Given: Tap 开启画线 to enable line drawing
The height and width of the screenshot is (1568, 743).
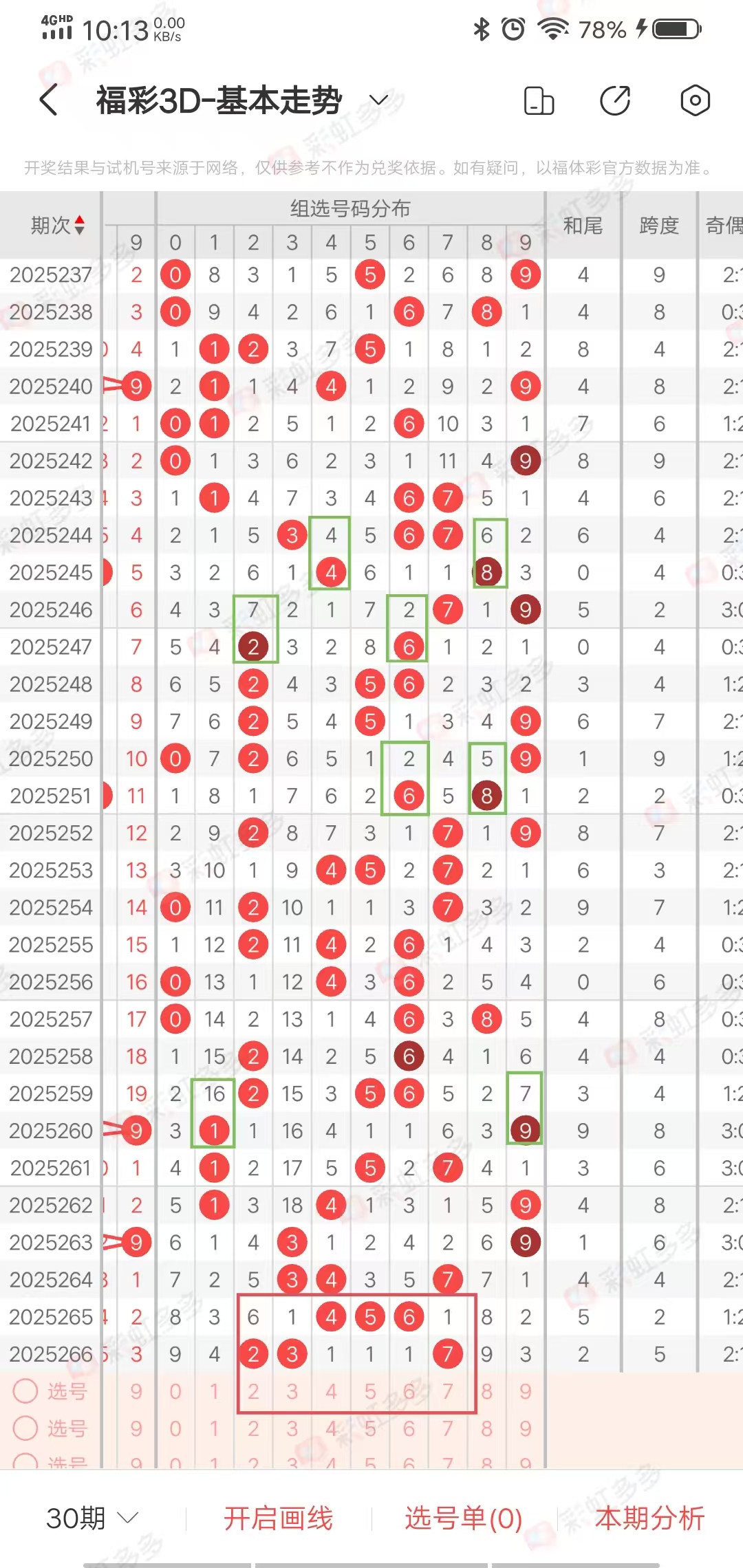Looking at the screenshot, I should point(278,1518).
